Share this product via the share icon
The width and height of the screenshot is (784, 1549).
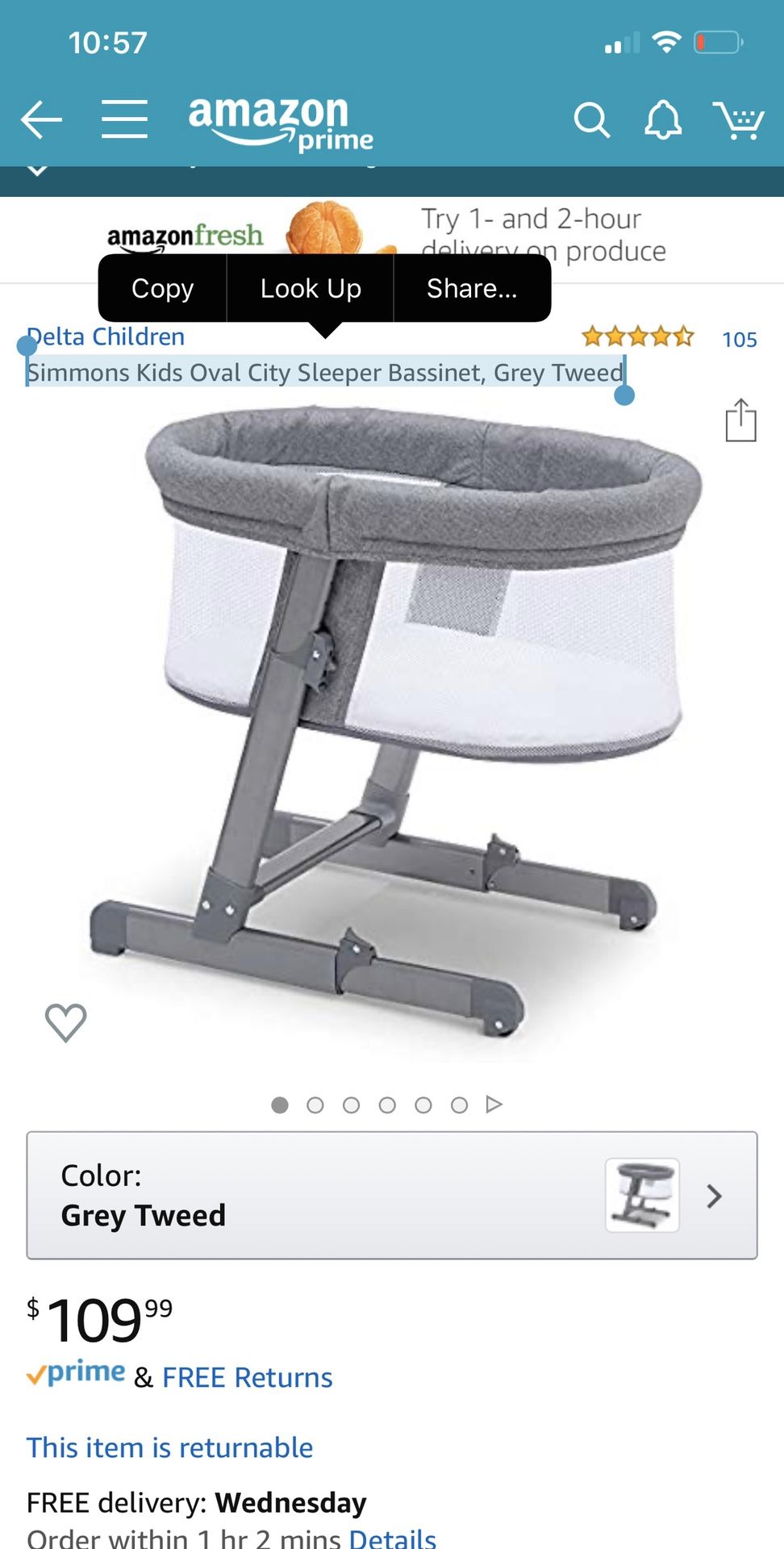(740, 420)
